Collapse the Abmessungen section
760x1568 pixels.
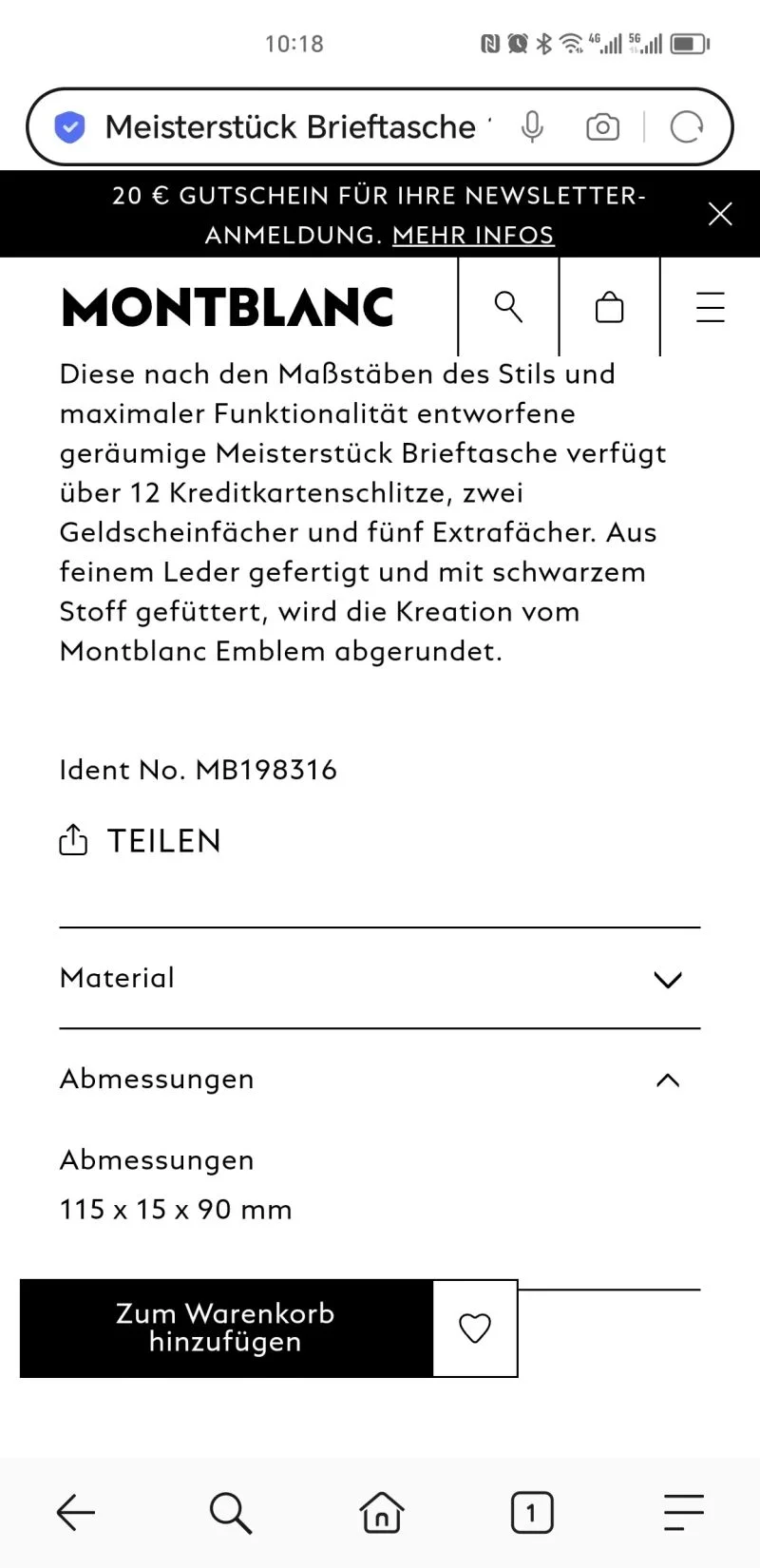[380, 1080]
